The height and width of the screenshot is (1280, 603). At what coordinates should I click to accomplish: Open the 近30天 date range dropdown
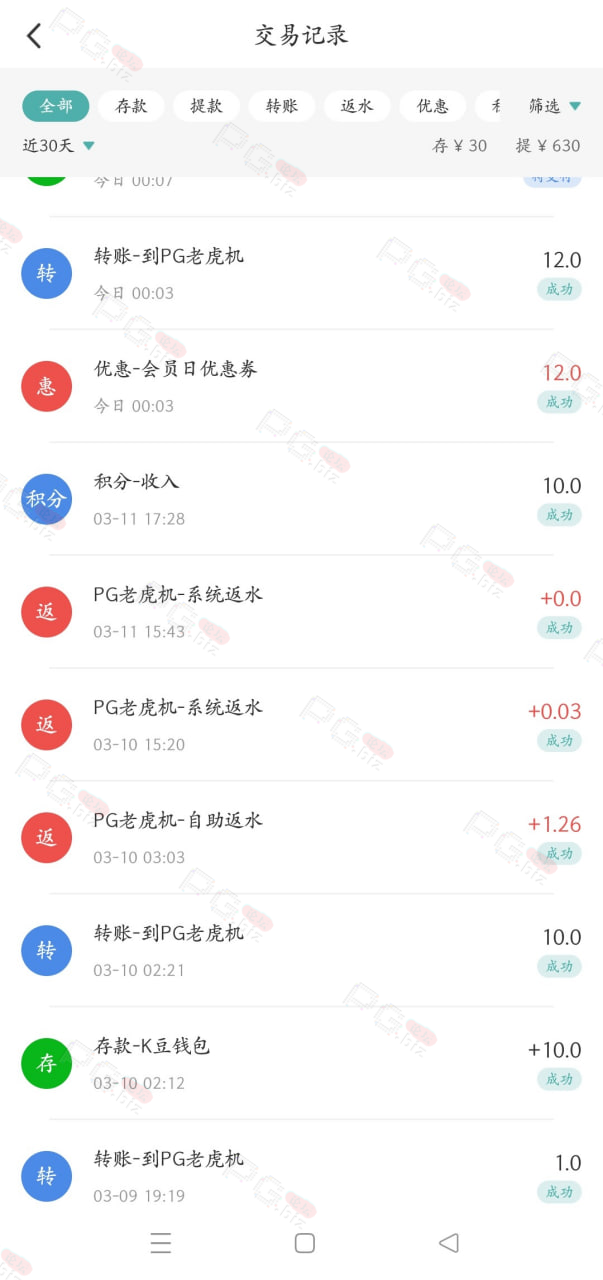click(59, 146)
